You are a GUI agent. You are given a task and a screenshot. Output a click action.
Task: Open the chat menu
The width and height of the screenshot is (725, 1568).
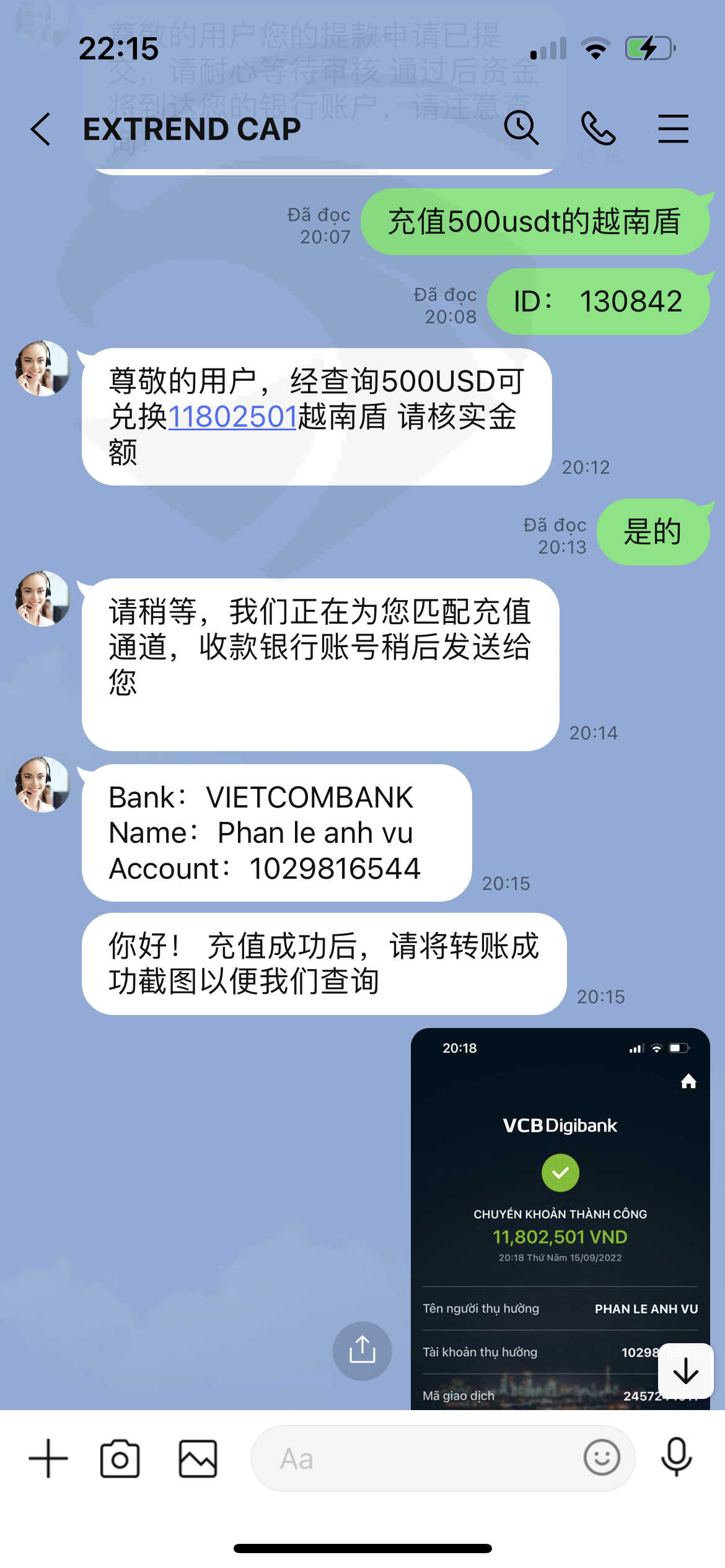coord(673,128)
